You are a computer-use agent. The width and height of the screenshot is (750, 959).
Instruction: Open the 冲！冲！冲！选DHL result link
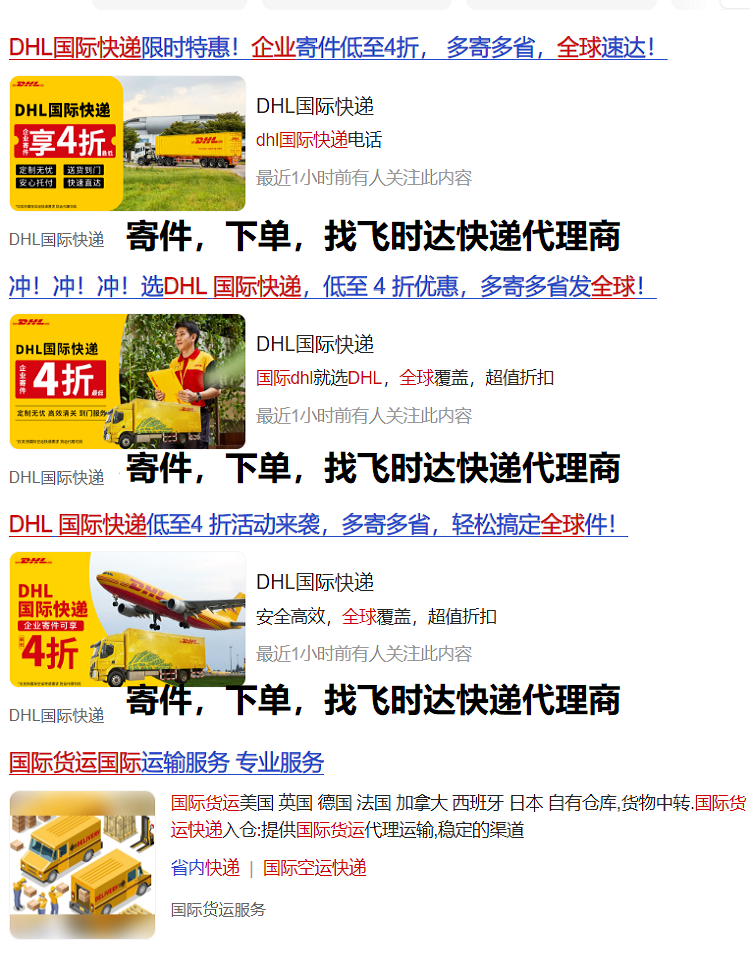pos(332,287)
